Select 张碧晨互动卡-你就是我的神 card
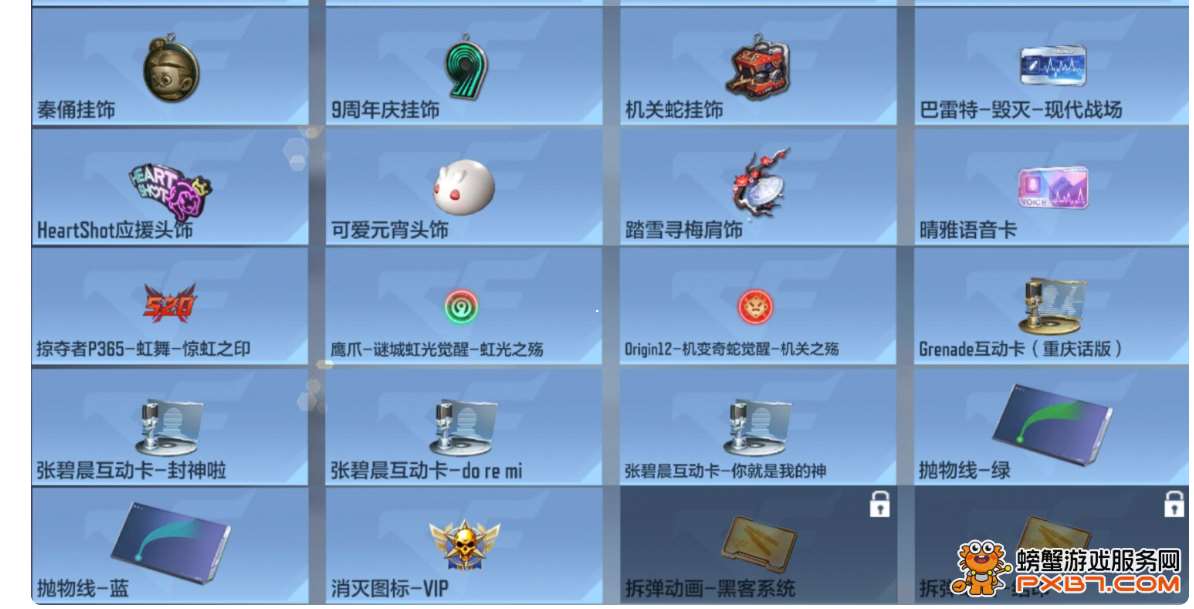This screenshot has width=1194, height=609. click(757, 427)
